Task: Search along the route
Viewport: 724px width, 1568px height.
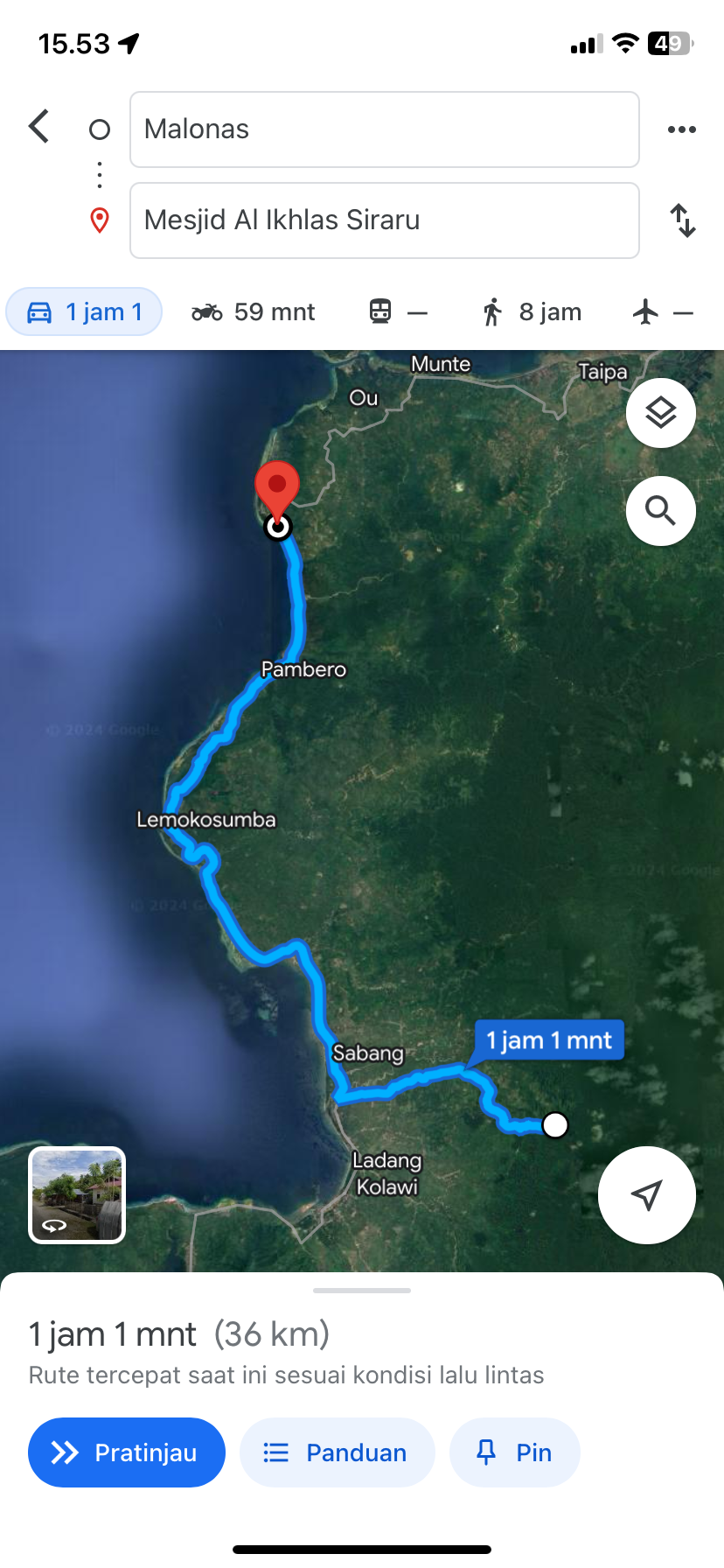Action: tap(661, 511)
